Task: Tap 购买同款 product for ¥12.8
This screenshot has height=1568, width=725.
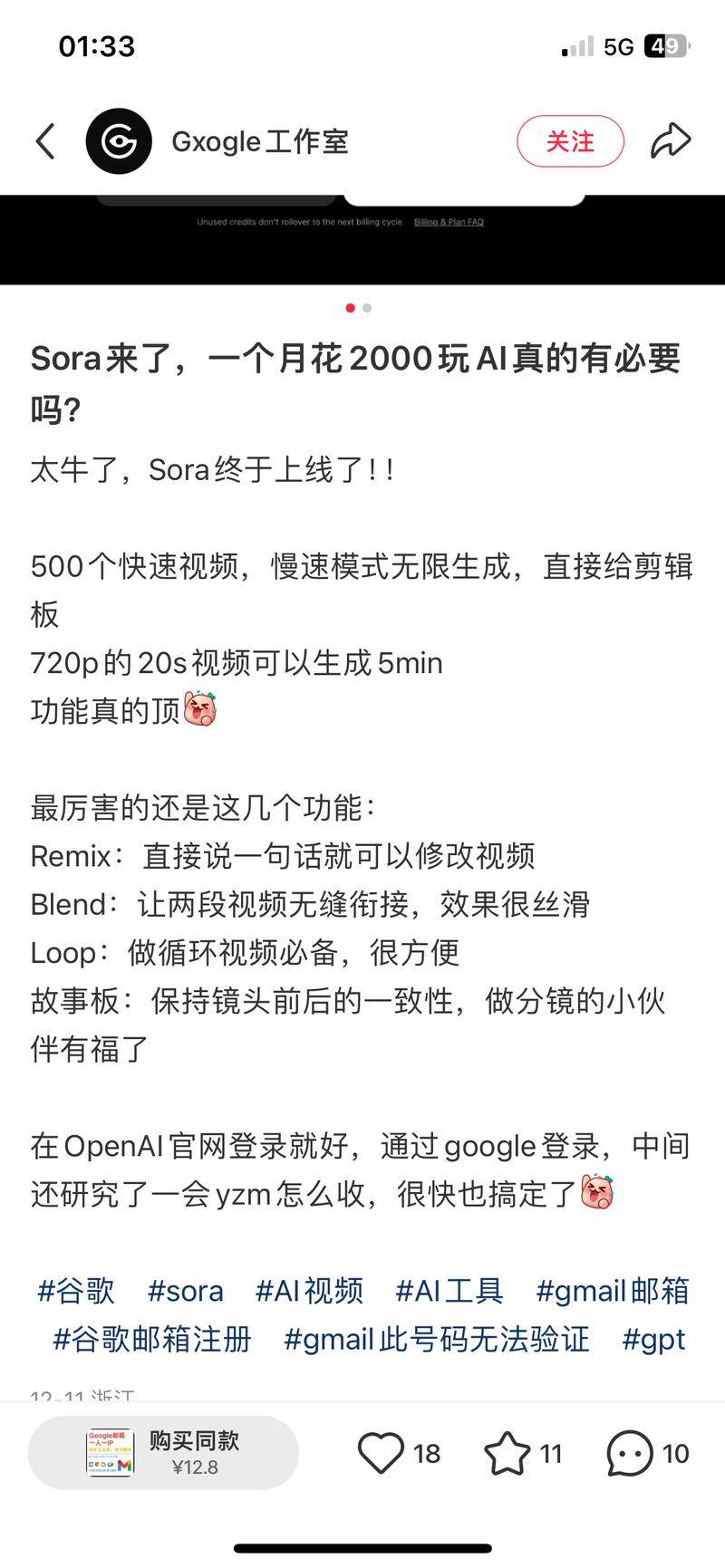Action: point(164,1453)
